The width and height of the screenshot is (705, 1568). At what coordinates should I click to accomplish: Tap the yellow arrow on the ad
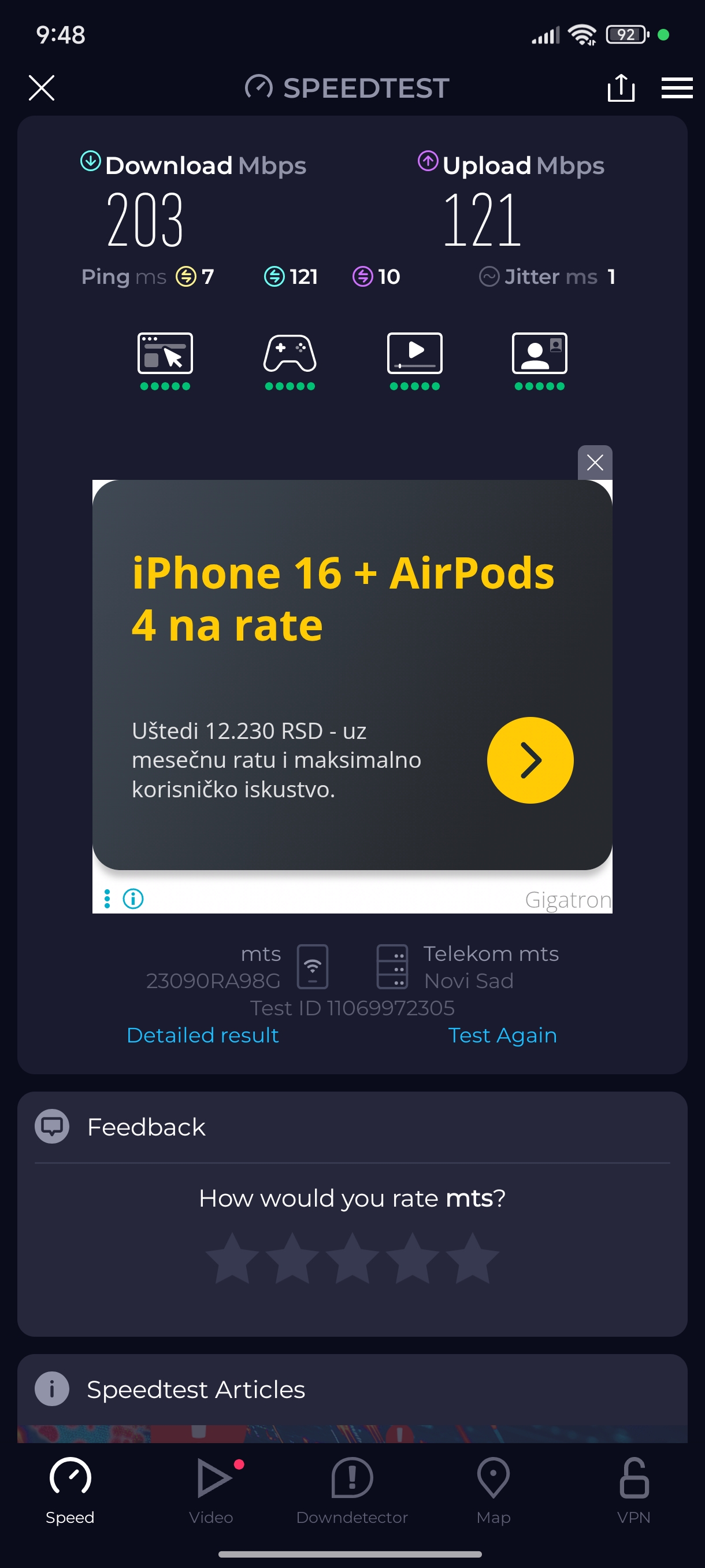point(530,760)
